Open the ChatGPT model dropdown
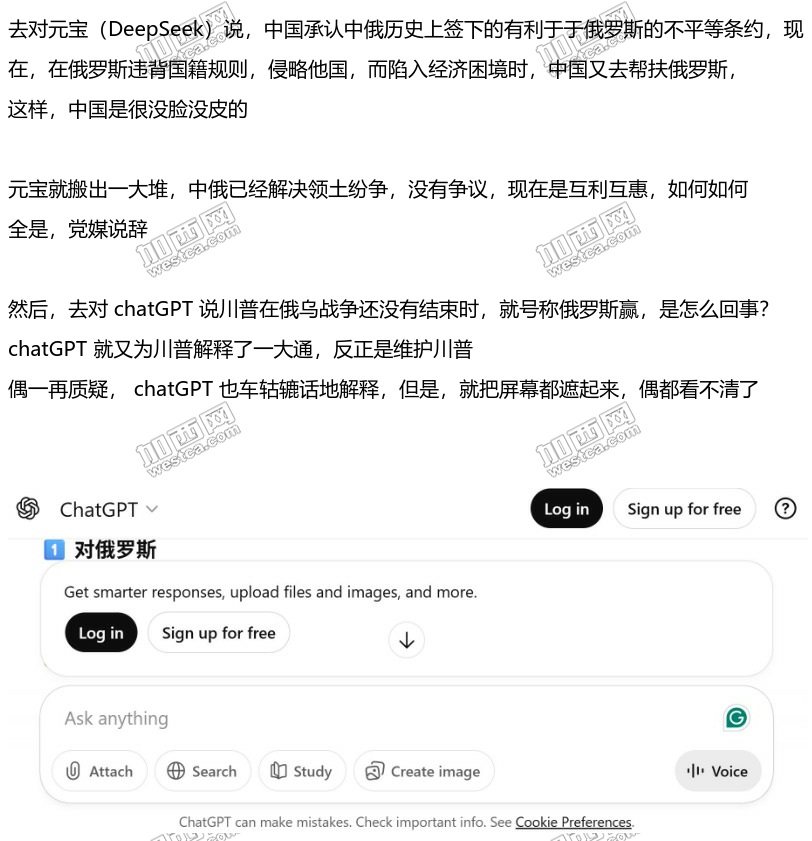The image size is (812, 841). pyautogui.click(x=108, y=509)
